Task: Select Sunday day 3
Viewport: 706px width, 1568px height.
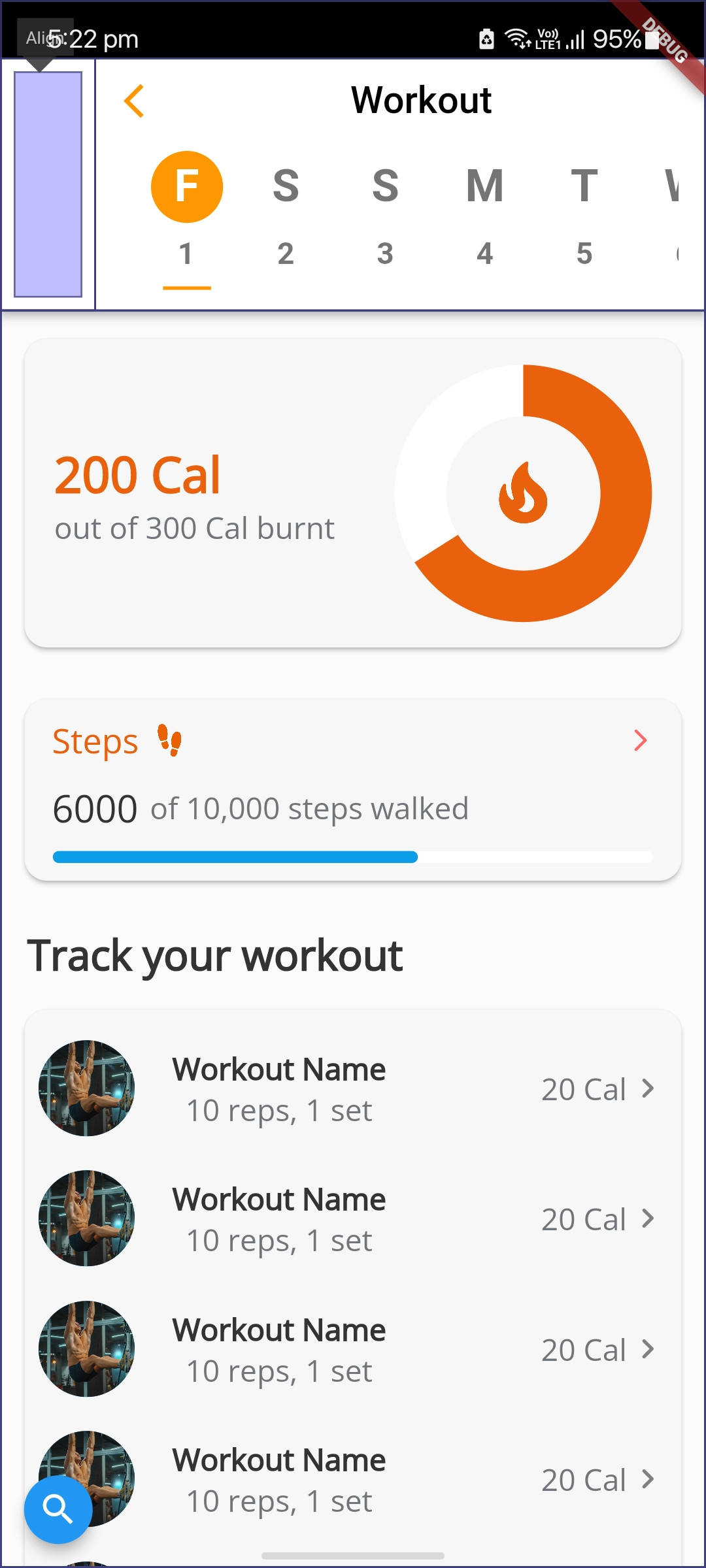Action: (x=385, y=220)
